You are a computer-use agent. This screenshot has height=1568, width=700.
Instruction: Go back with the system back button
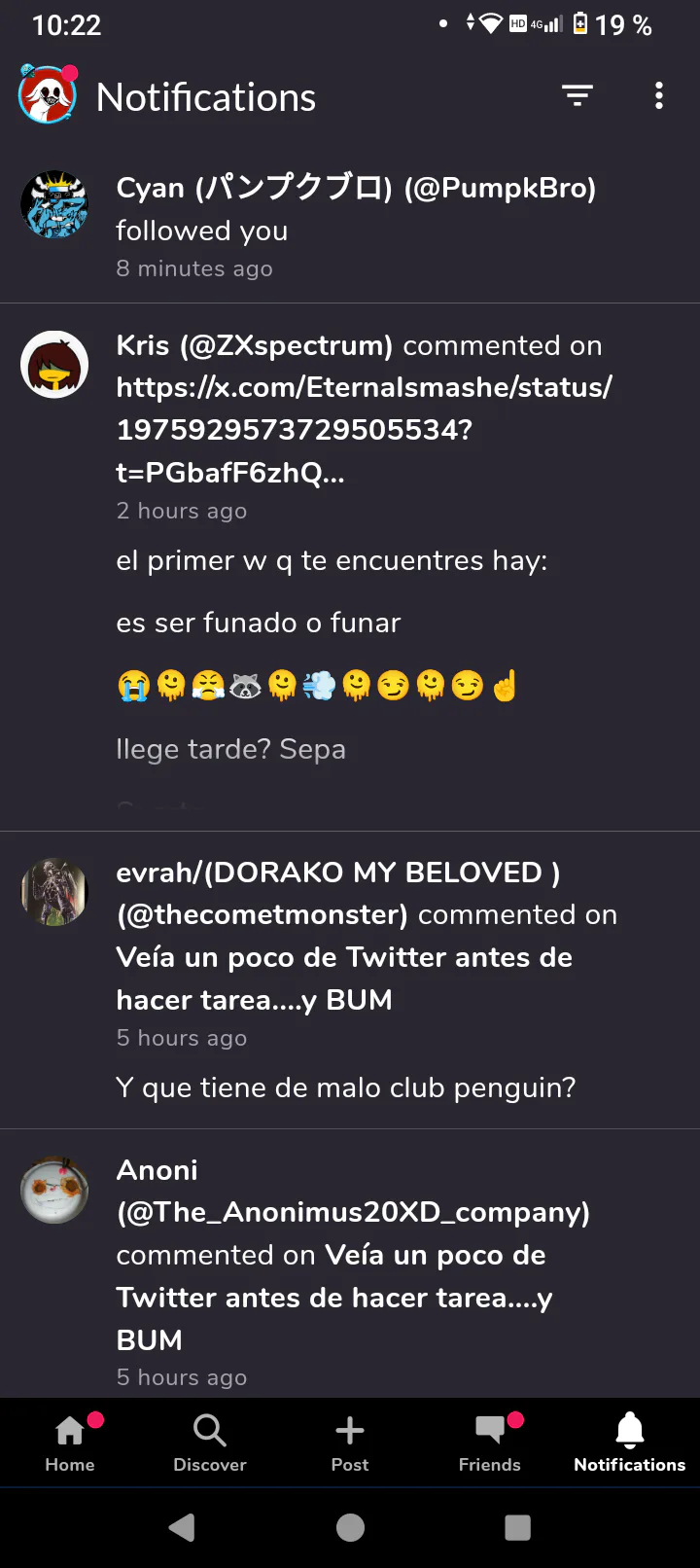tap(182, 1528)
